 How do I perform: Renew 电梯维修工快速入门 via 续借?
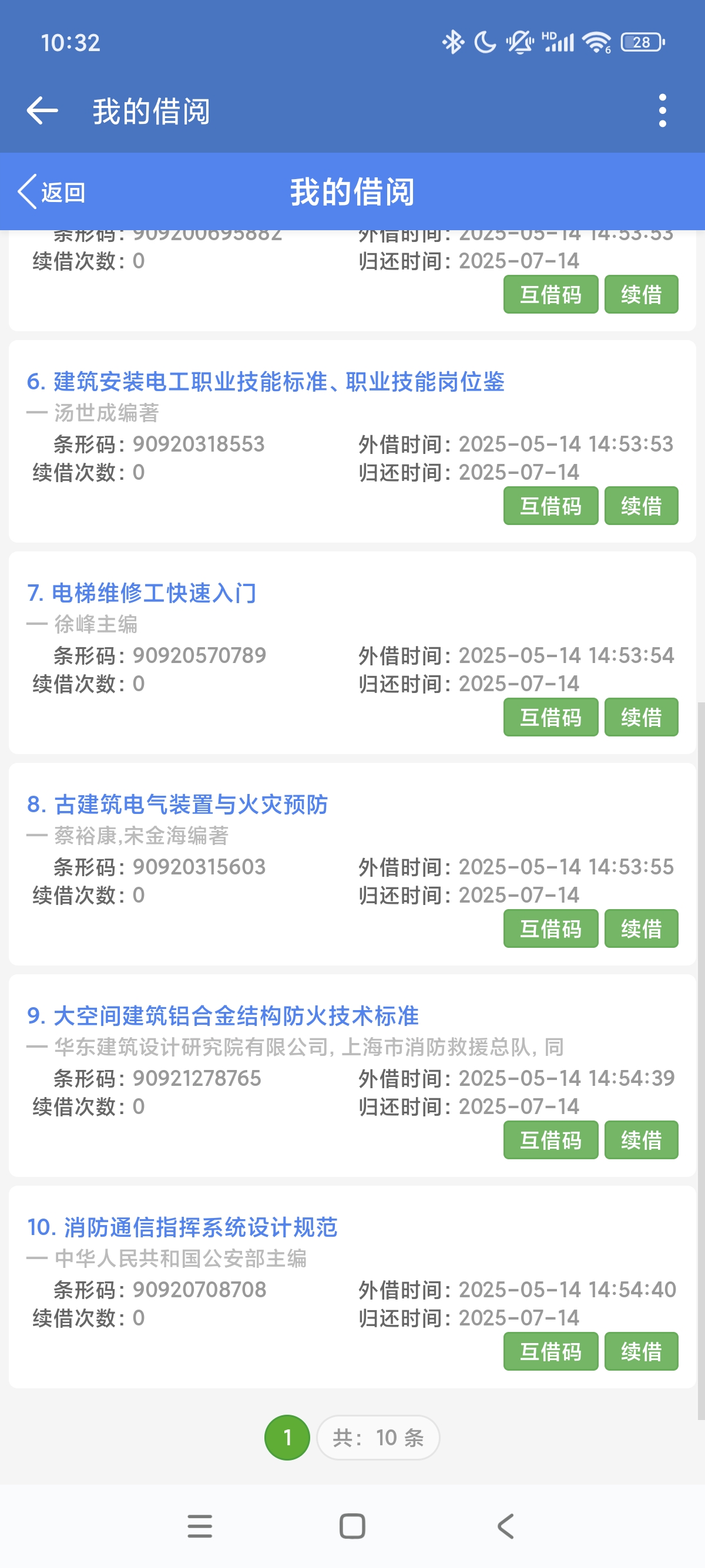[x=641, y=717]
